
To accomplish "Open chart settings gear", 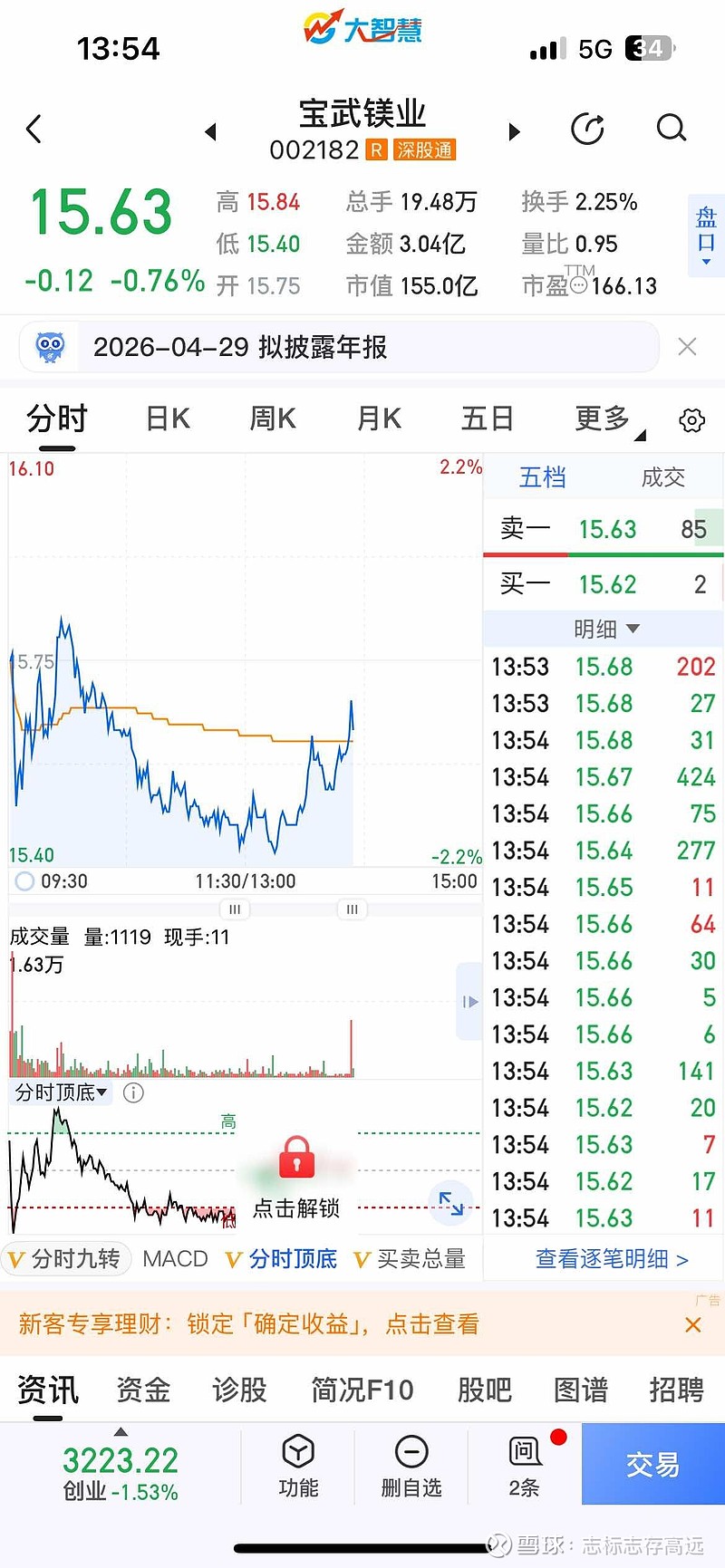I will 691,419.
